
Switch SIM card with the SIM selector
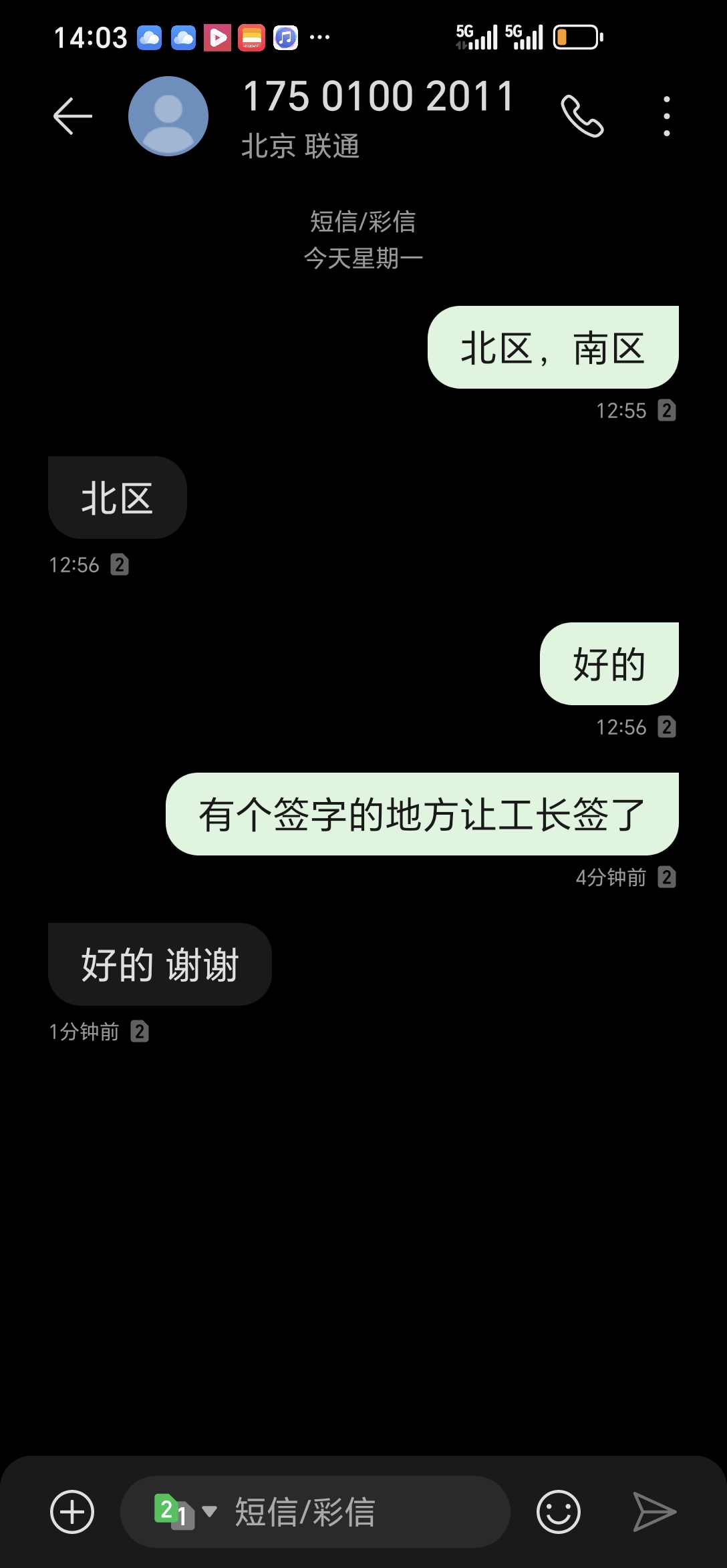click(x=184, y=1511)
